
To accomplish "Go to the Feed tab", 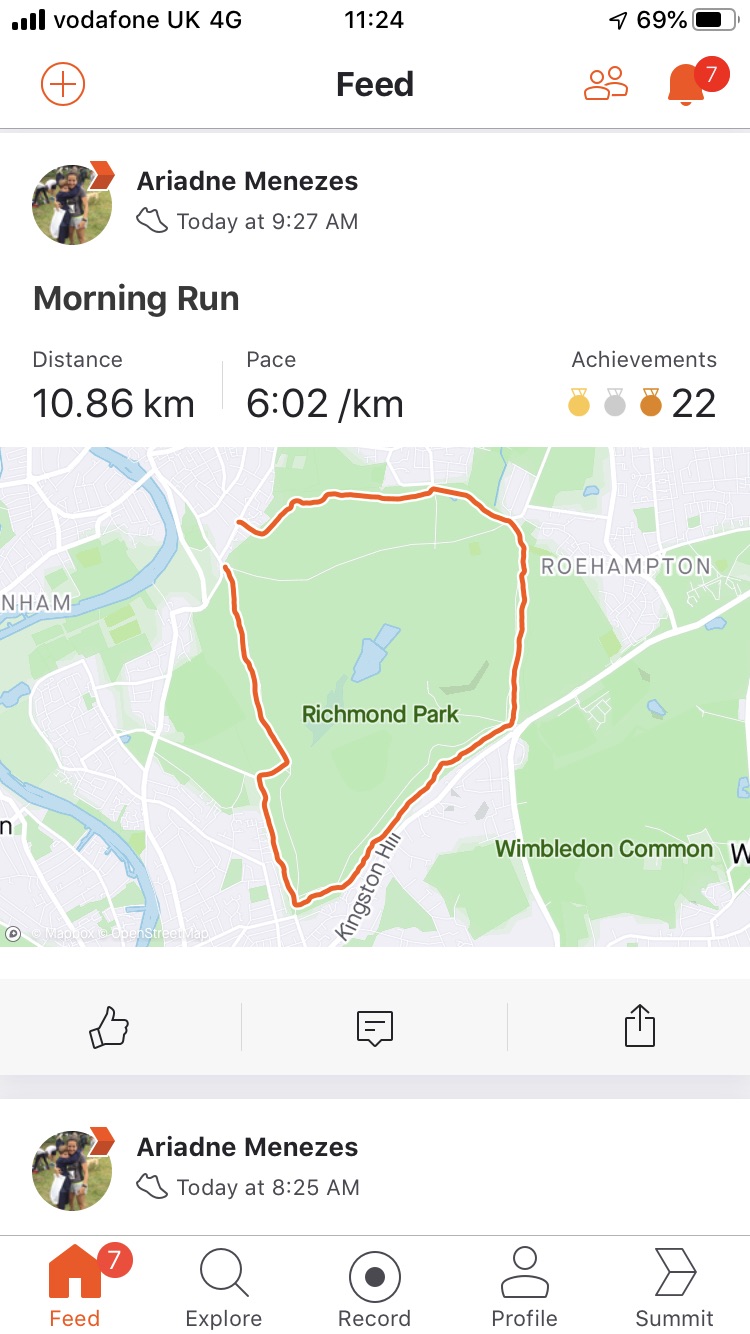I will 75,1286.
